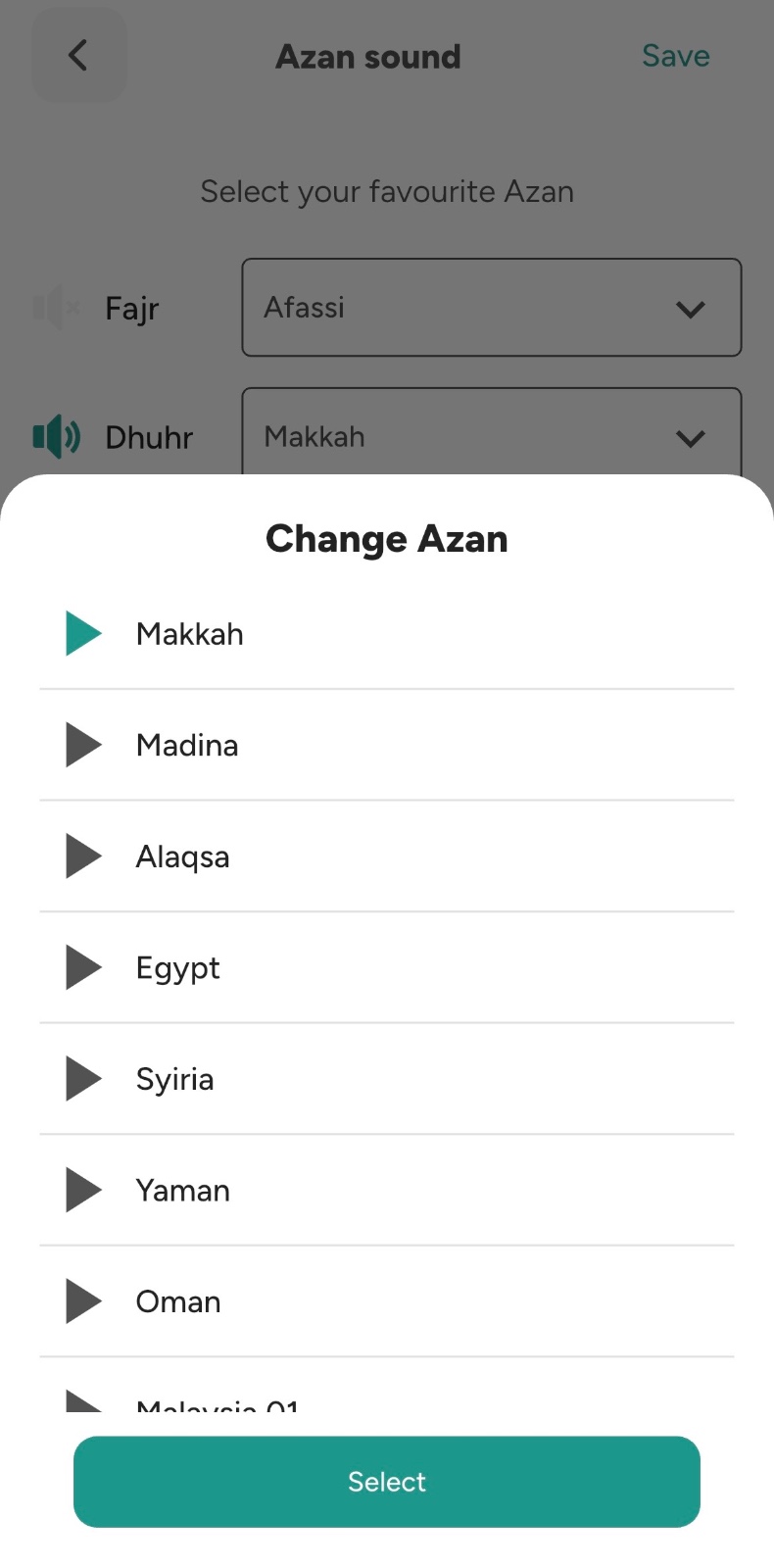
Task: Mute the Dhuhr azan speaker
Action: point(56,436)
